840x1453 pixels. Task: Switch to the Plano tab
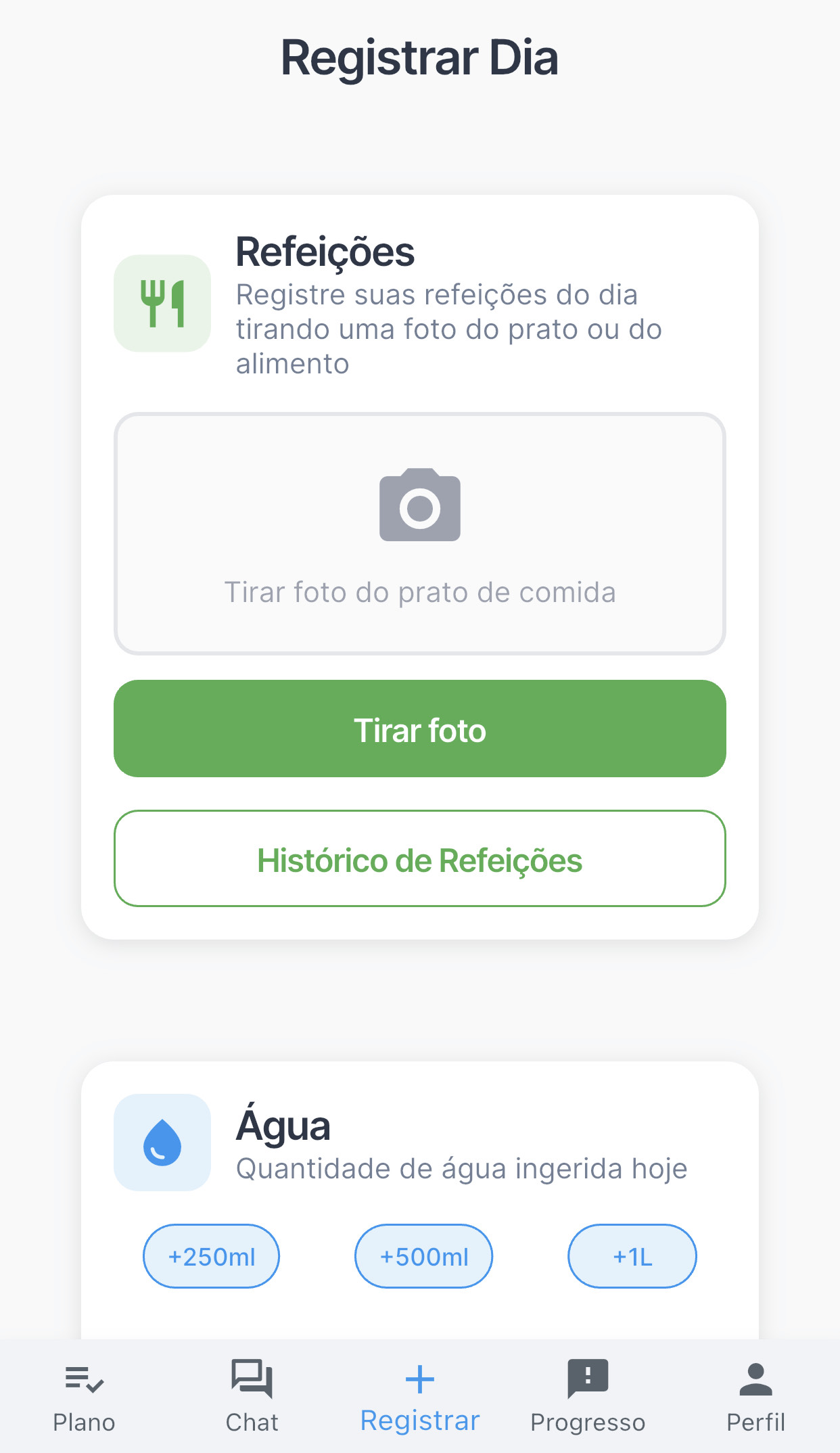pyautogui.click(x=84, y=1396)
